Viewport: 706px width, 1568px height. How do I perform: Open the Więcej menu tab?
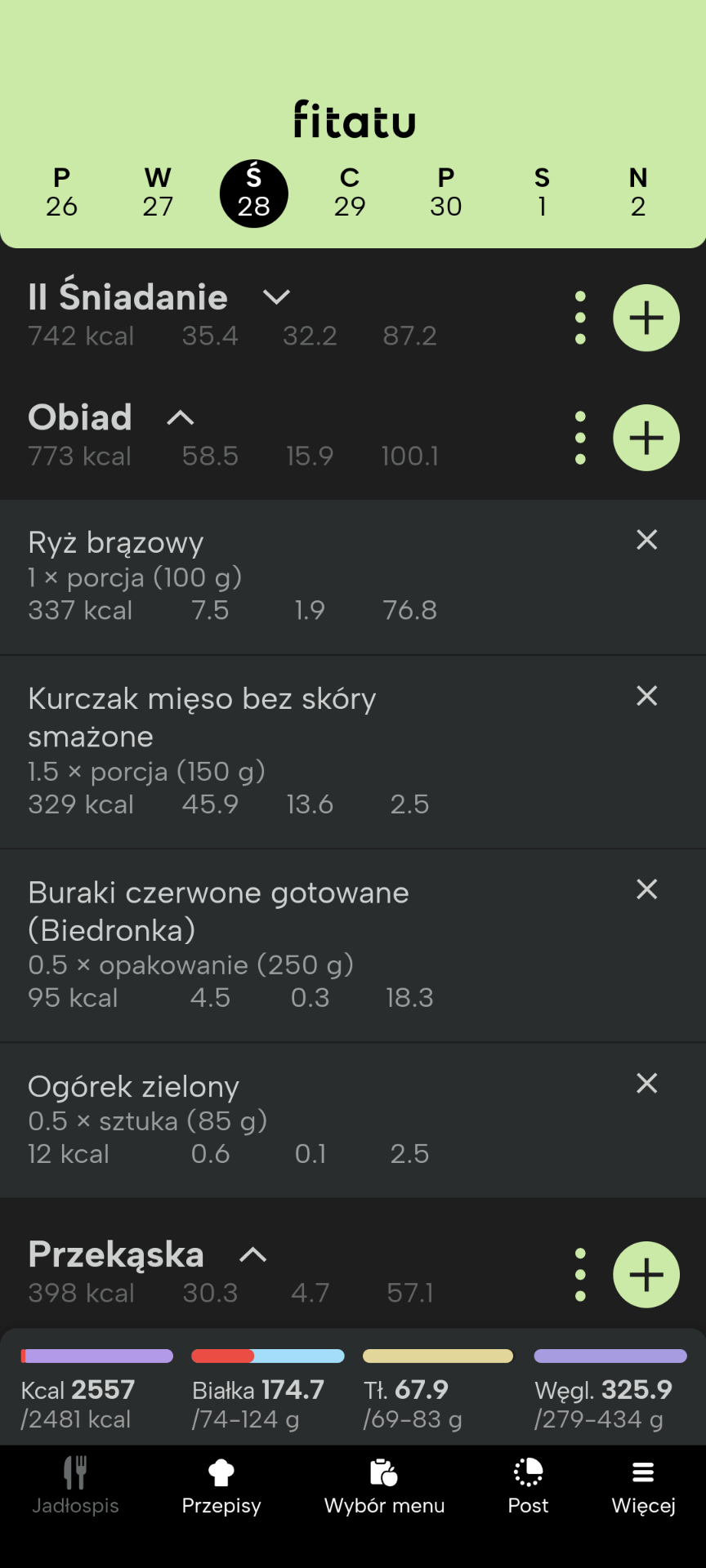(x=643, y=1488)
